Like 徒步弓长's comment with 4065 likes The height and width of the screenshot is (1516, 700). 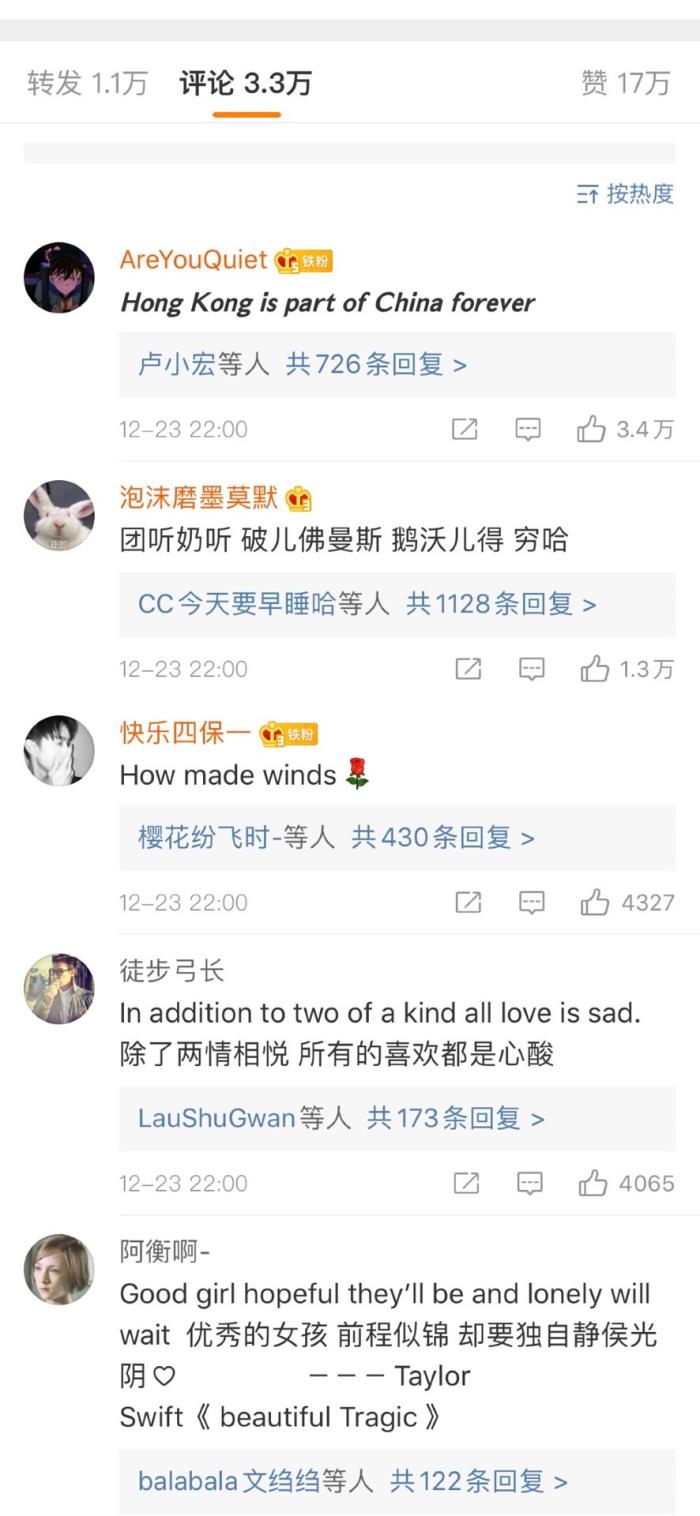(x=593, y=1184)
